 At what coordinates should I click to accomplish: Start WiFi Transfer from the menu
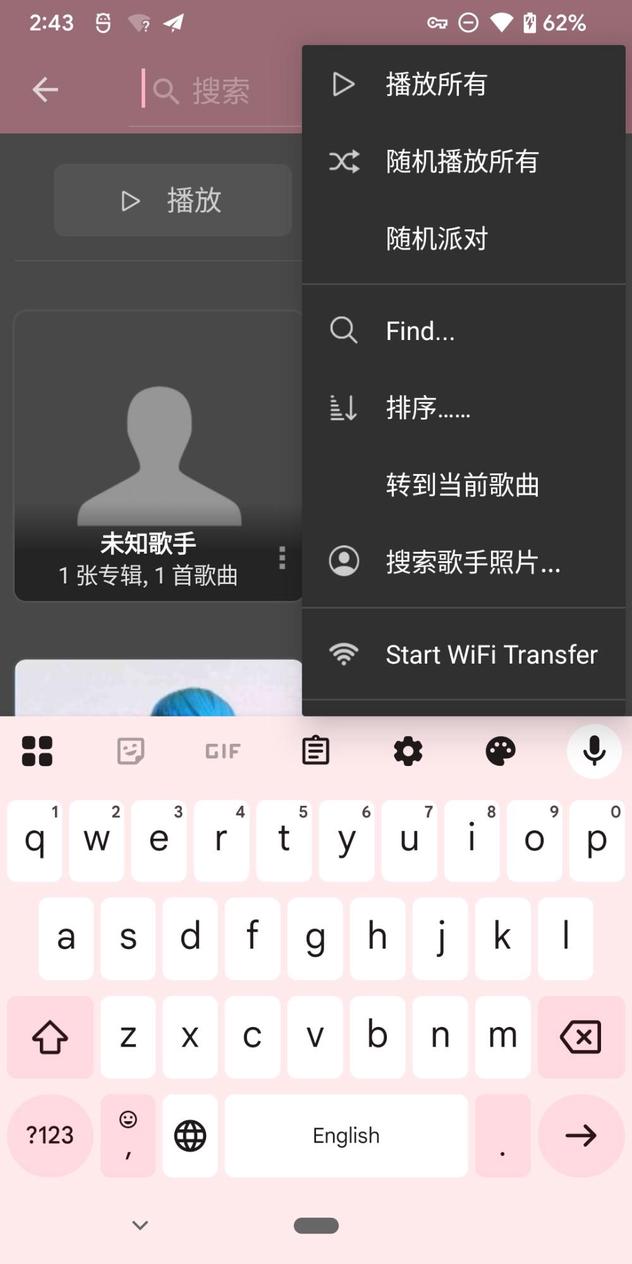coord(491,655)
